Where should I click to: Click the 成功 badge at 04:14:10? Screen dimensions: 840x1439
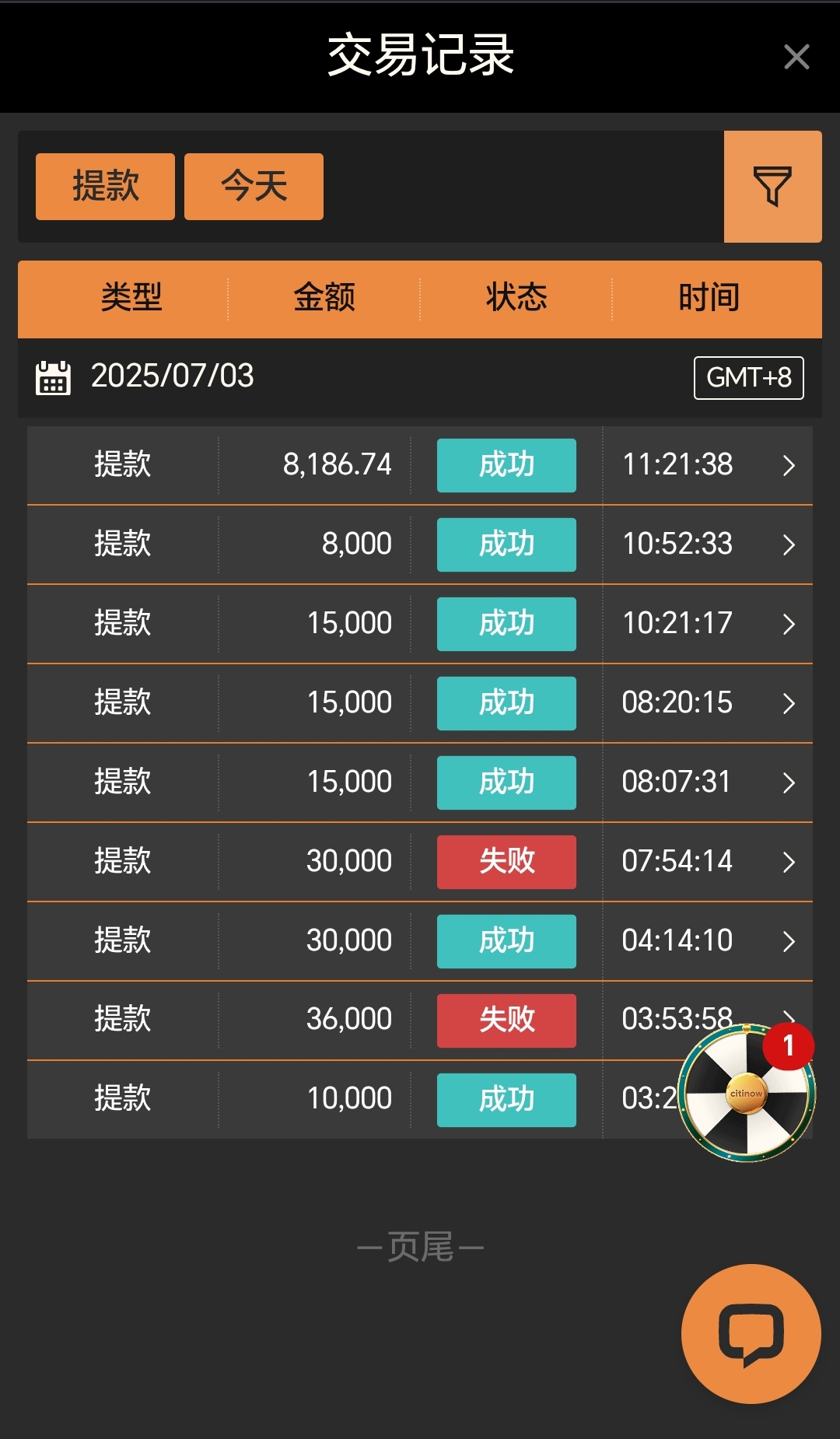(506, 940)
